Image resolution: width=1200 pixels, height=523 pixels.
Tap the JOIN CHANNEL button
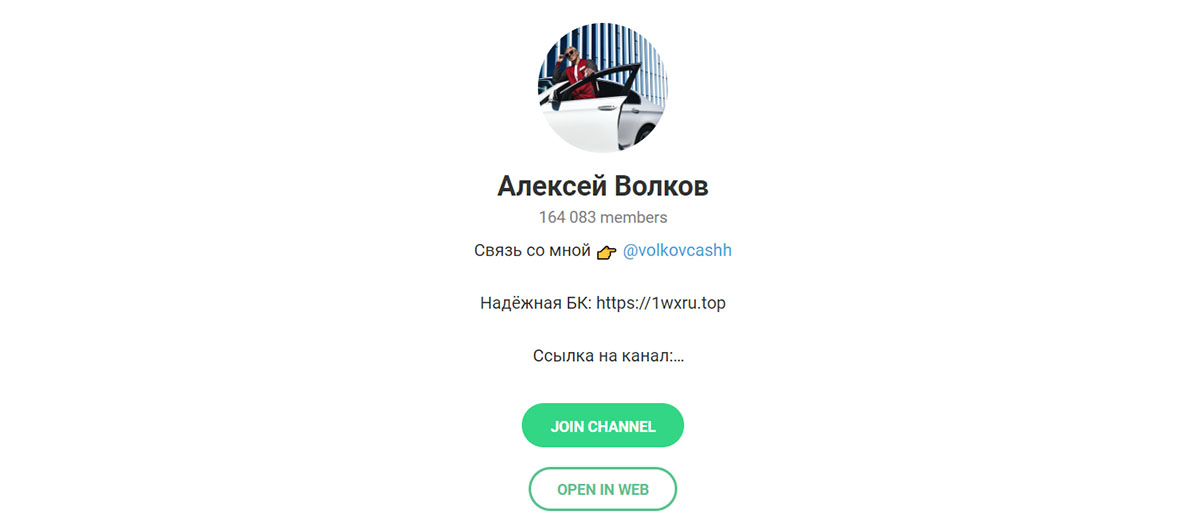coord(602,426)
